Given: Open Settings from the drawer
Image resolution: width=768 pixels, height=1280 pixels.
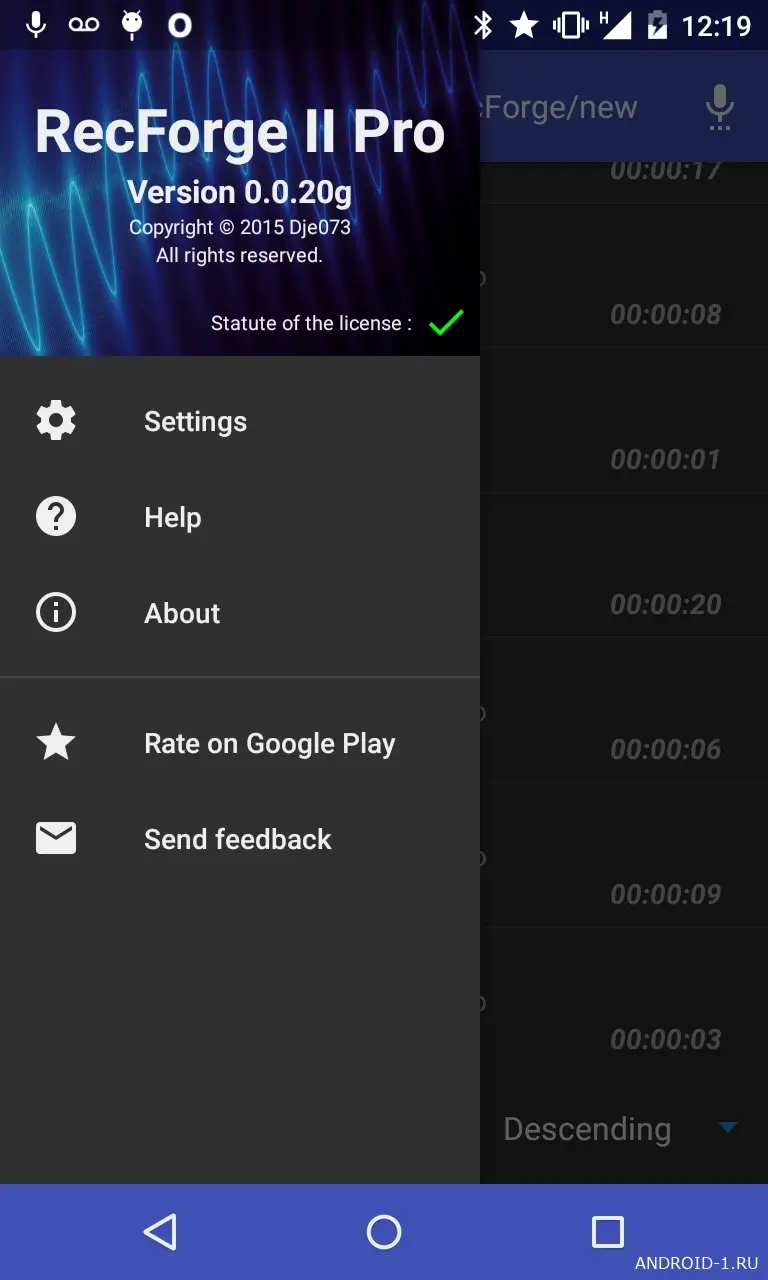Looking at the screenshot, I should [195, 422].
